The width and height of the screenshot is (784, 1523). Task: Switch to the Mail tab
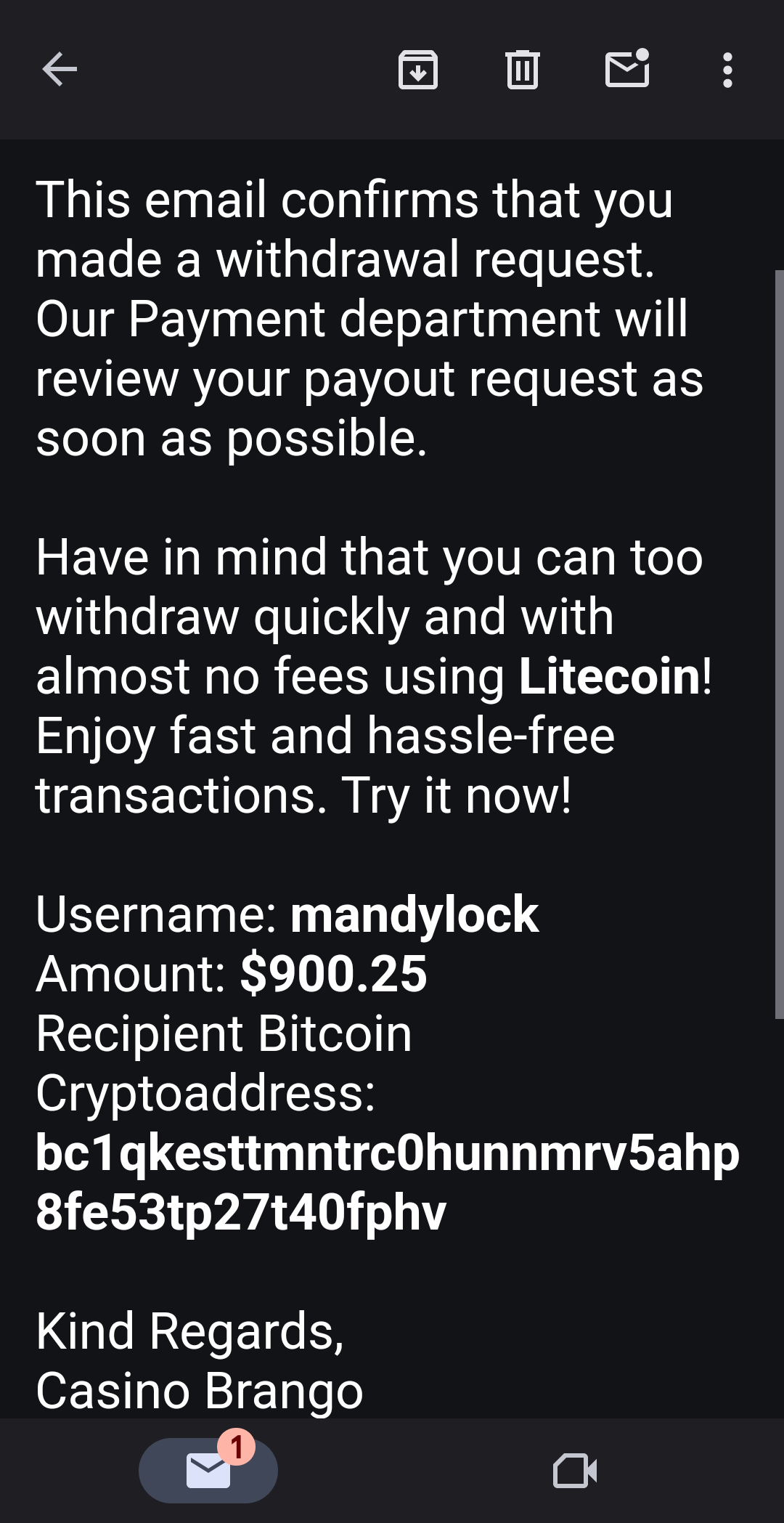[x=208, y=1471]
